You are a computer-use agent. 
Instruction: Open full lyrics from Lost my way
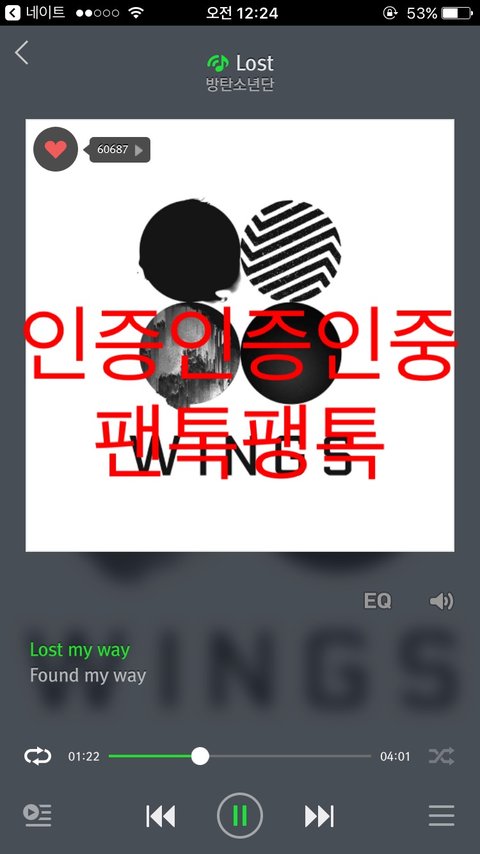pos(80,650)
